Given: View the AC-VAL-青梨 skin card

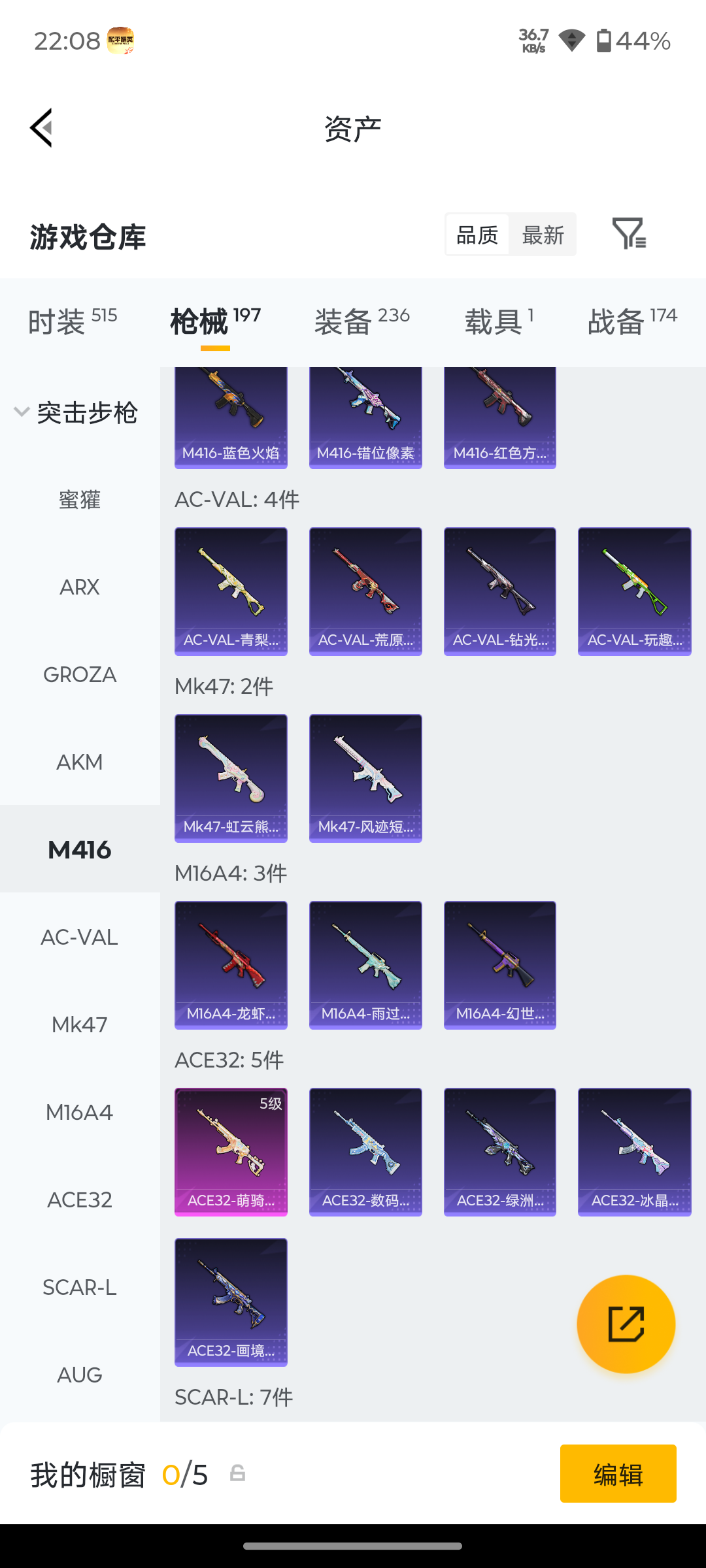Looking at the screenshot, I should (x=231, y=591).
